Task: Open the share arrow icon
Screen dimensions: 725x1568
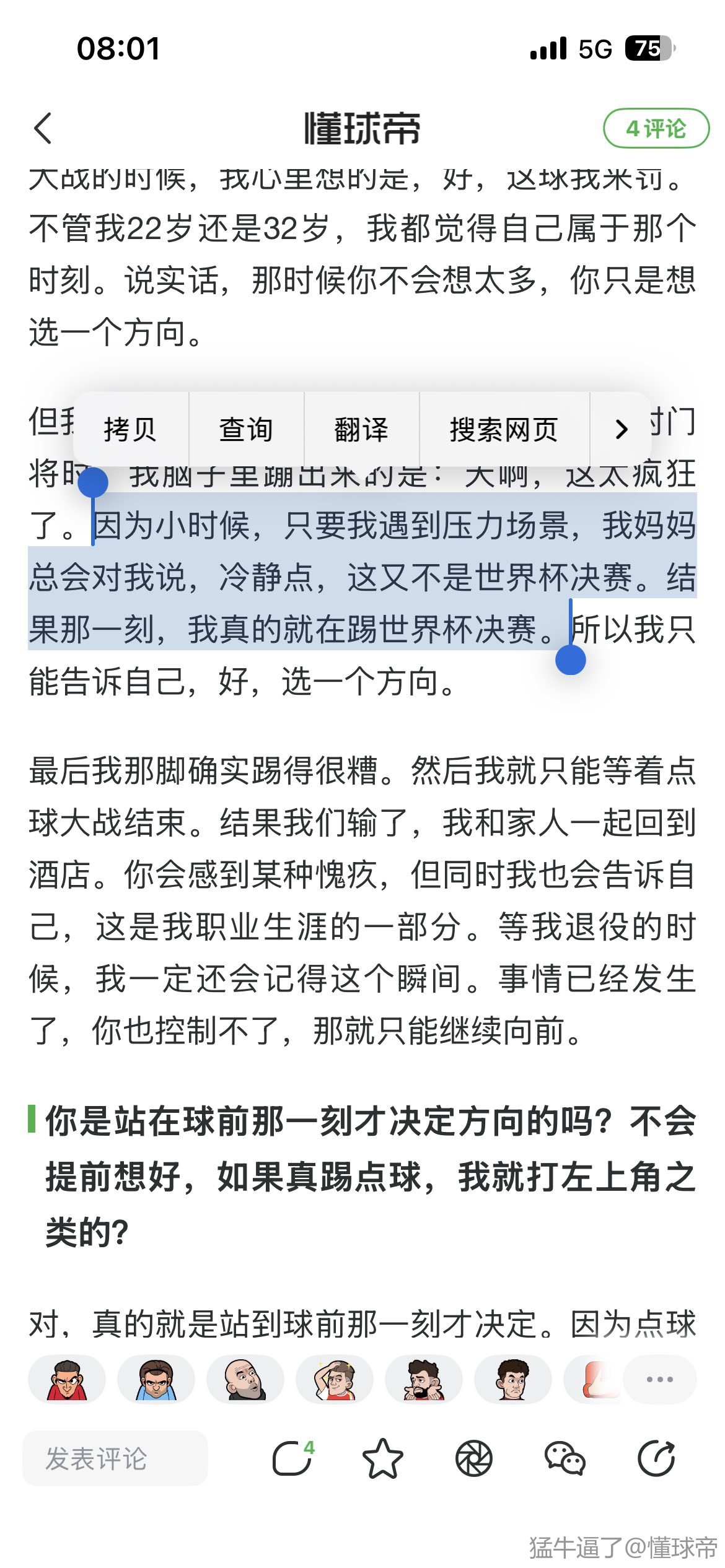Action: click(x=656, y=1458)
